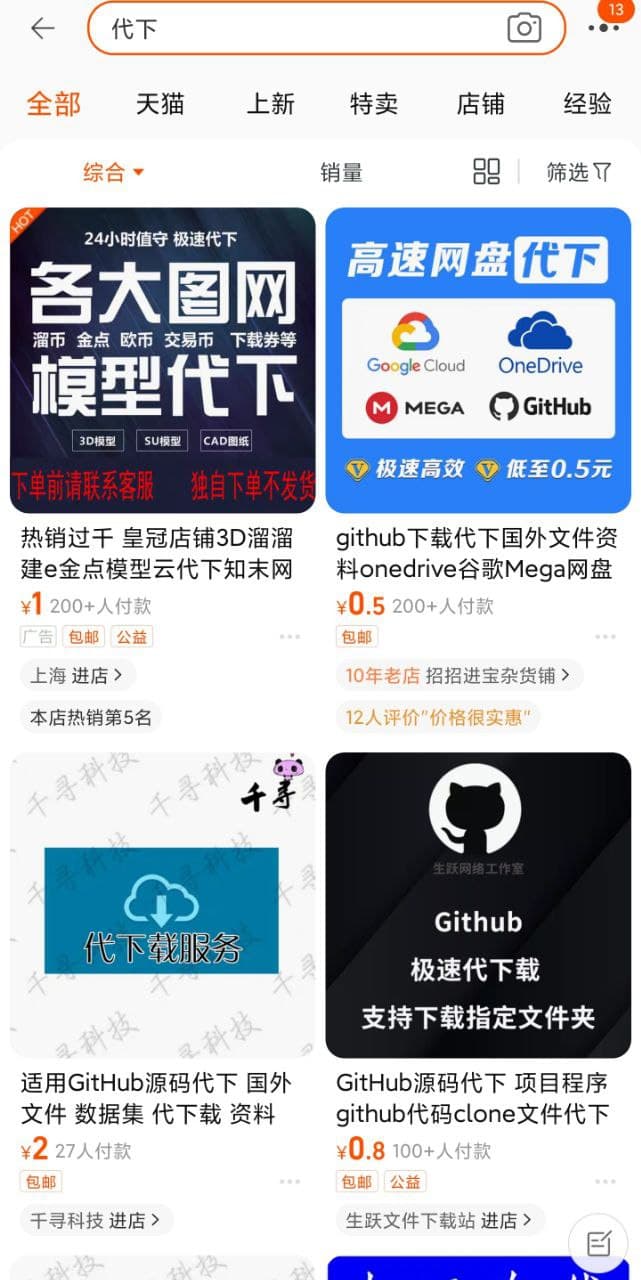Sort results by 销量
Screen dimensions: 641x1280
[341, 172]
